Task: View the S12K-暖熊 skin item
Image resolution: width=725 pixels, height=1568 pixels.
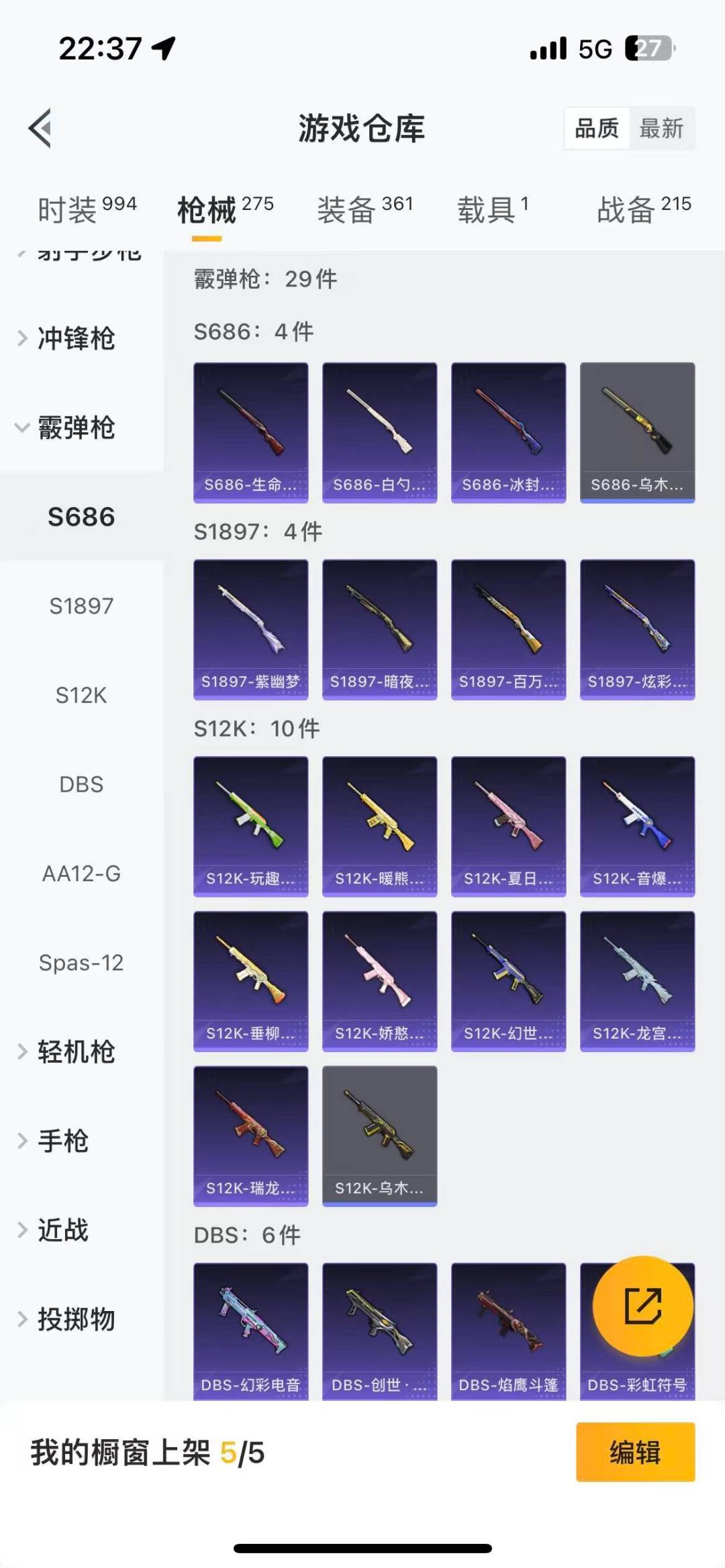Action: pyautogui.click(x=379, y=827)
